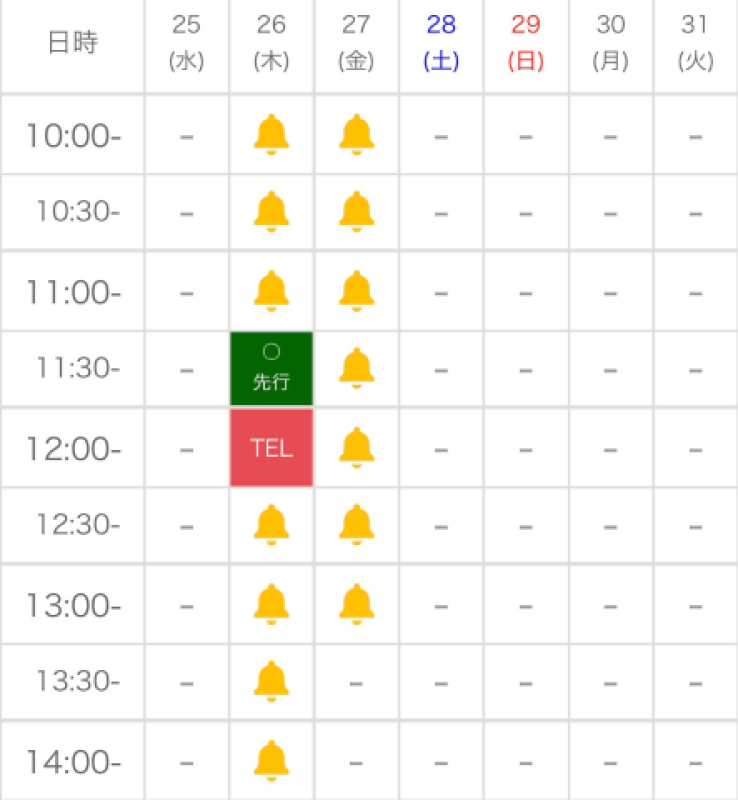Tap the bell for 10:00 on Friday 27
This screenshot has width=738, height=800.
click(x=356, y=134)
